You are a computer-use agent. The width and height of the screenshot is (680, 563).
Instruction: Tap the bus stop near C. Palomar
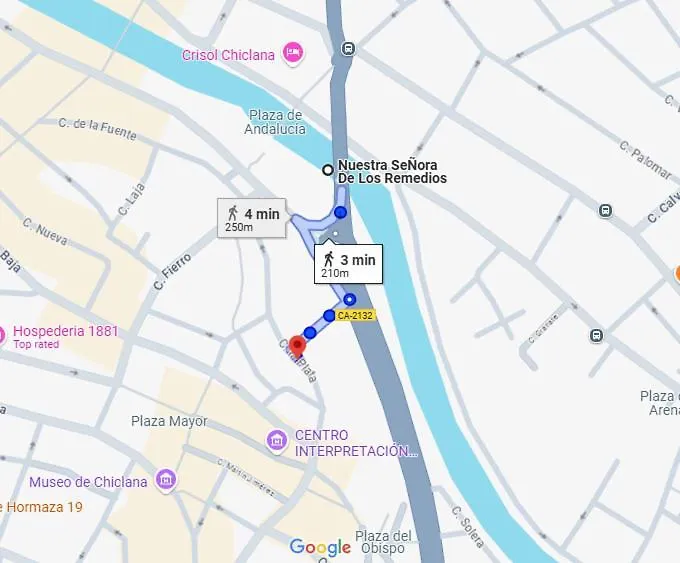605,211
